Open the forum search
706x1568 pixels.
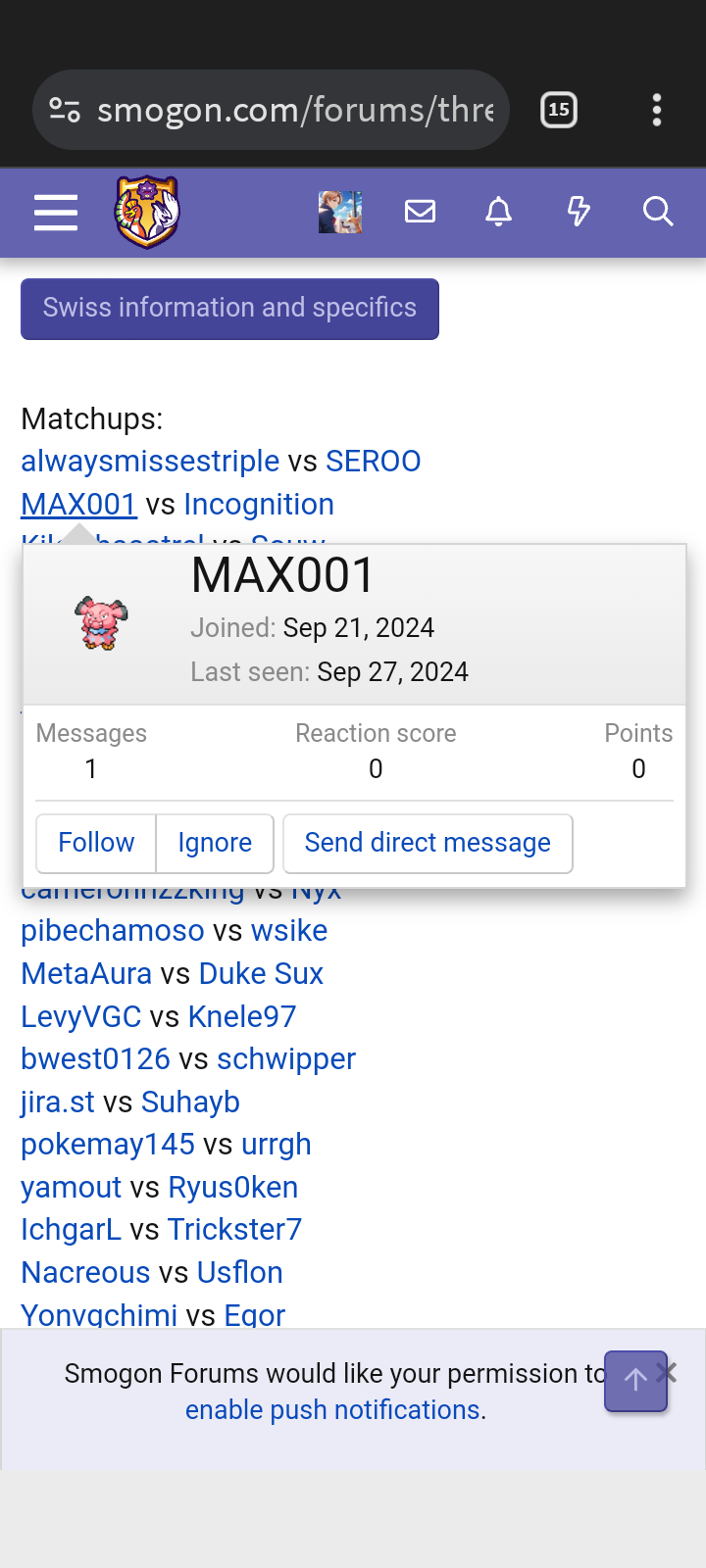click(657, 212)
